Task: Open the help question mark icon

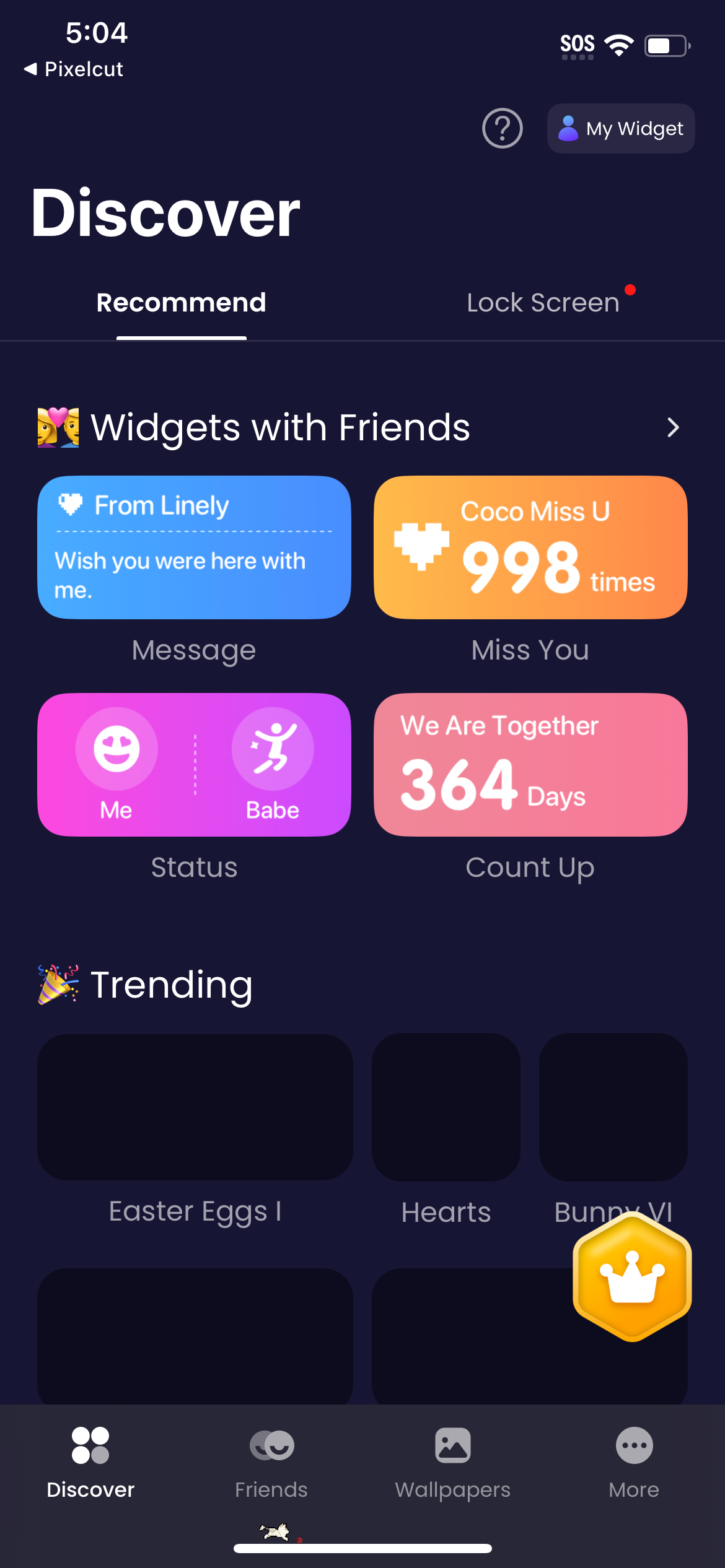Action: point(502,129)
